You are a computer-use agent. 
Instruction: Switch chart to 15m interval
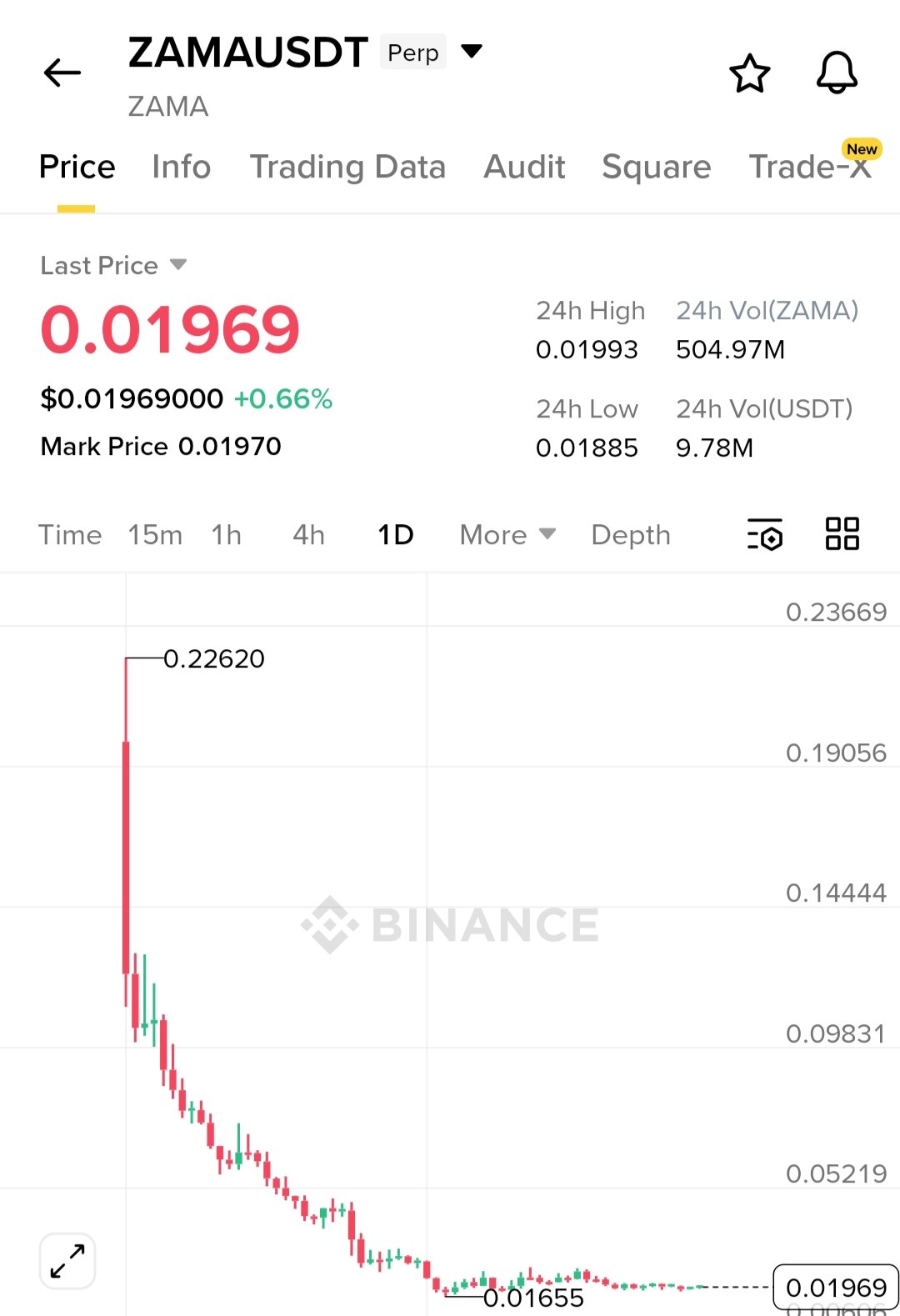[x=155, y=535]
